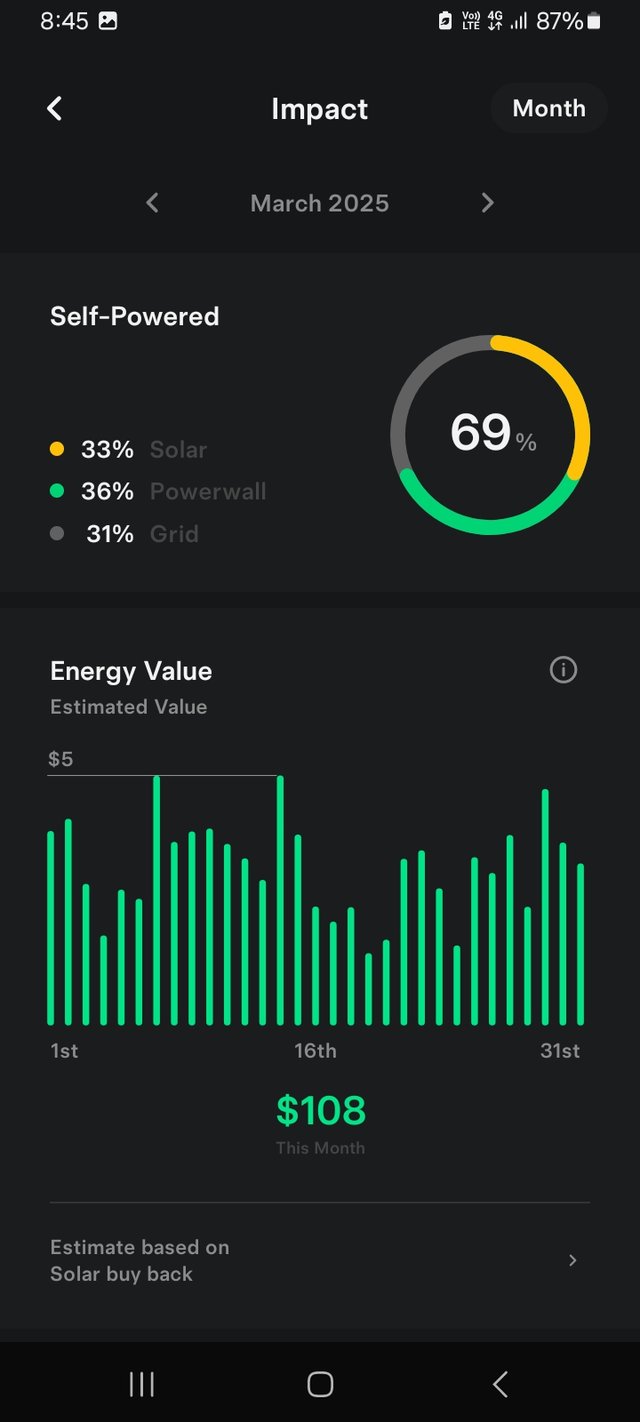This screenshot has width=640, height=1422.
Task: Open recent apps from the navigation bar
Action: pos(142,1384)
